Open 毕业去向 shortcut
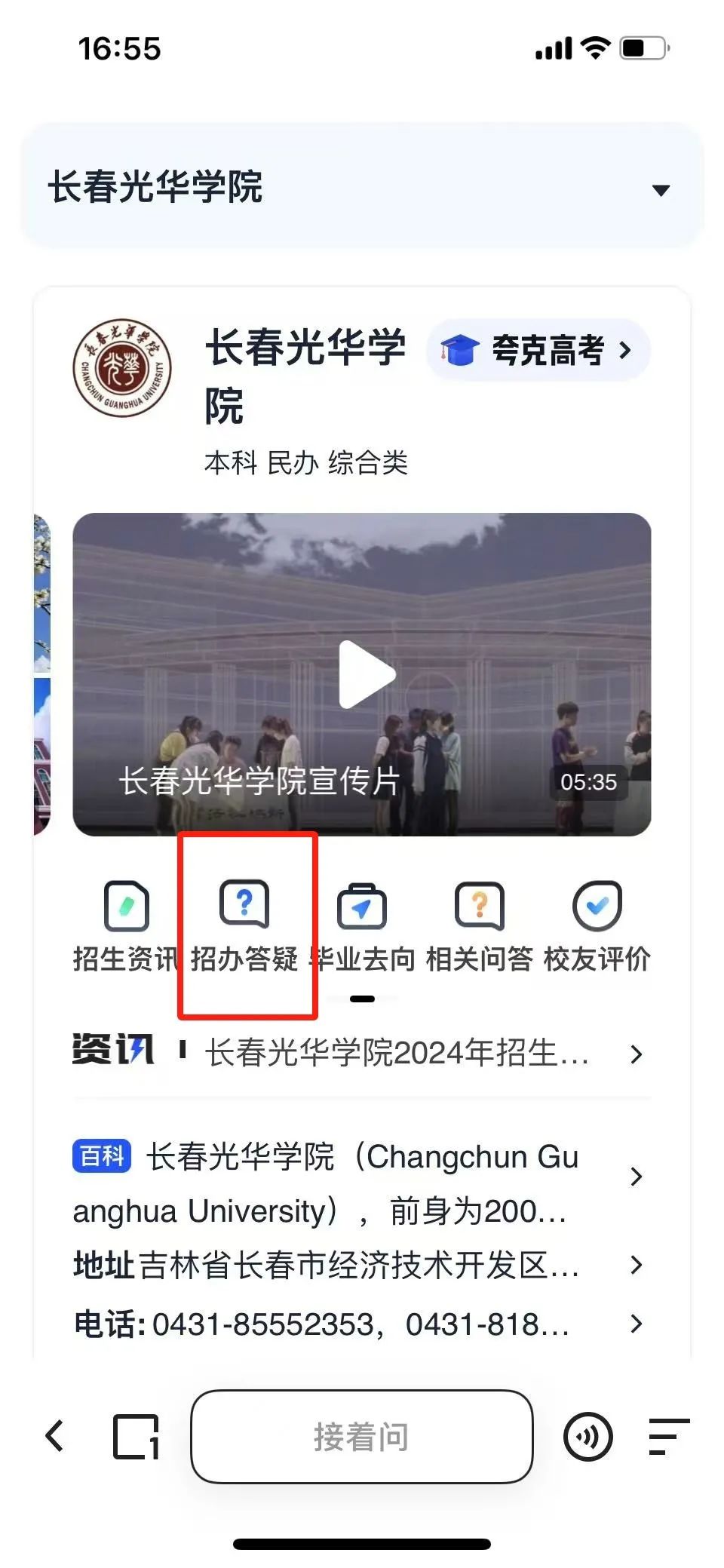724x1568 pixels. click(362, 926)
